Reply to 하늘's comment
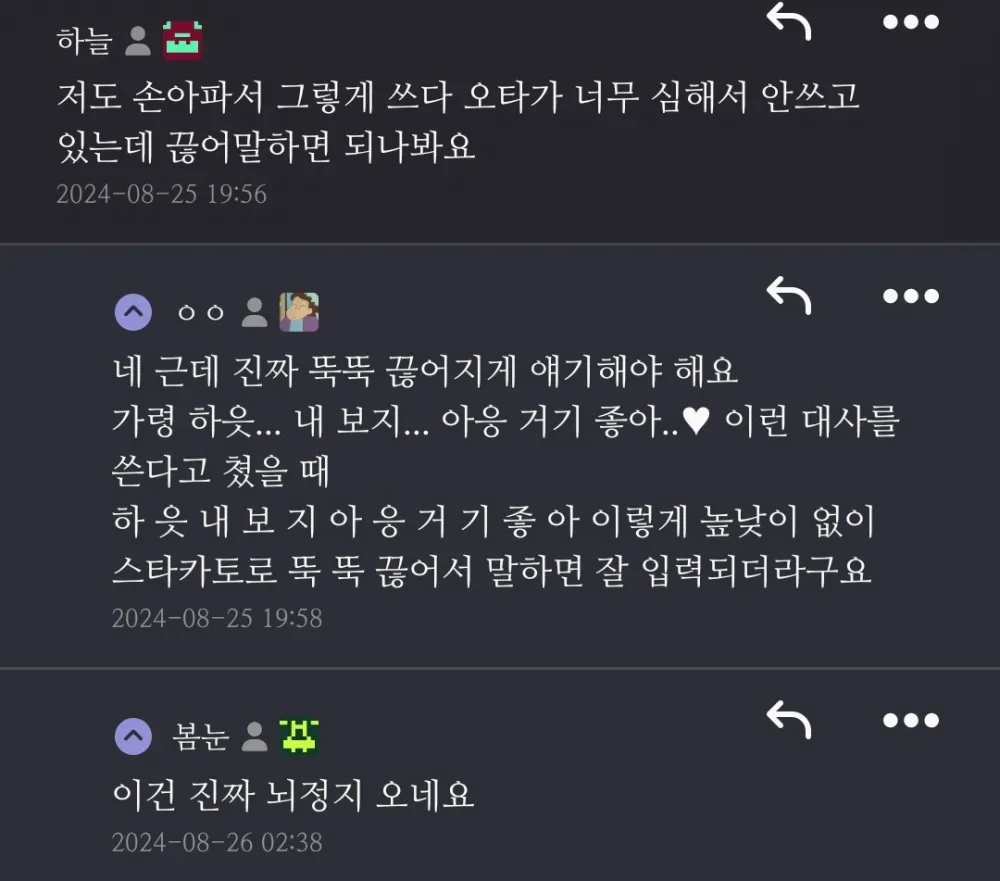The width and height of the screenshot is (1000, 881). pyautogui.click(x=788, y=22)
